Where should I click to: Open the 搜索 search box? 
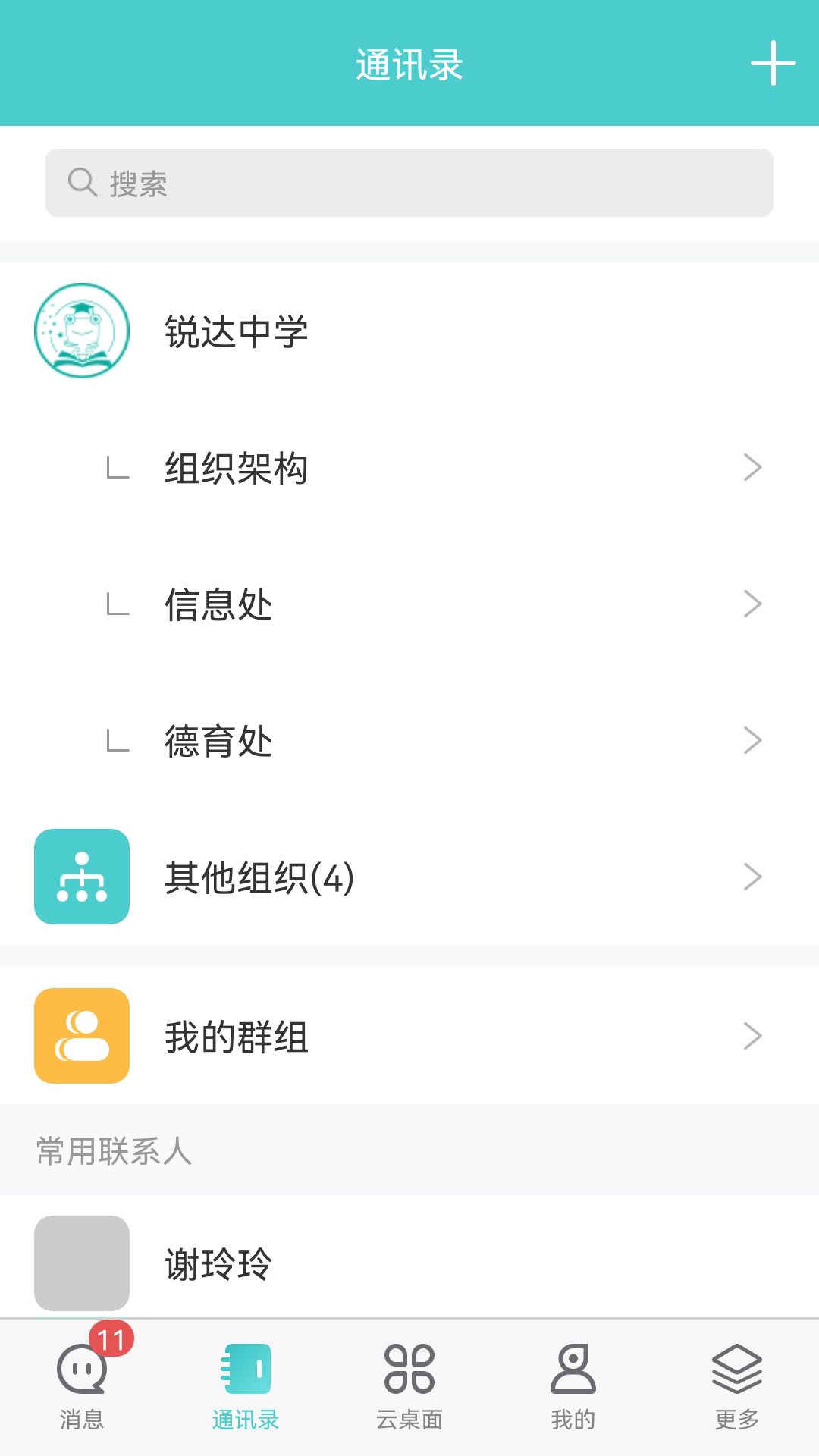click(409, 183)
